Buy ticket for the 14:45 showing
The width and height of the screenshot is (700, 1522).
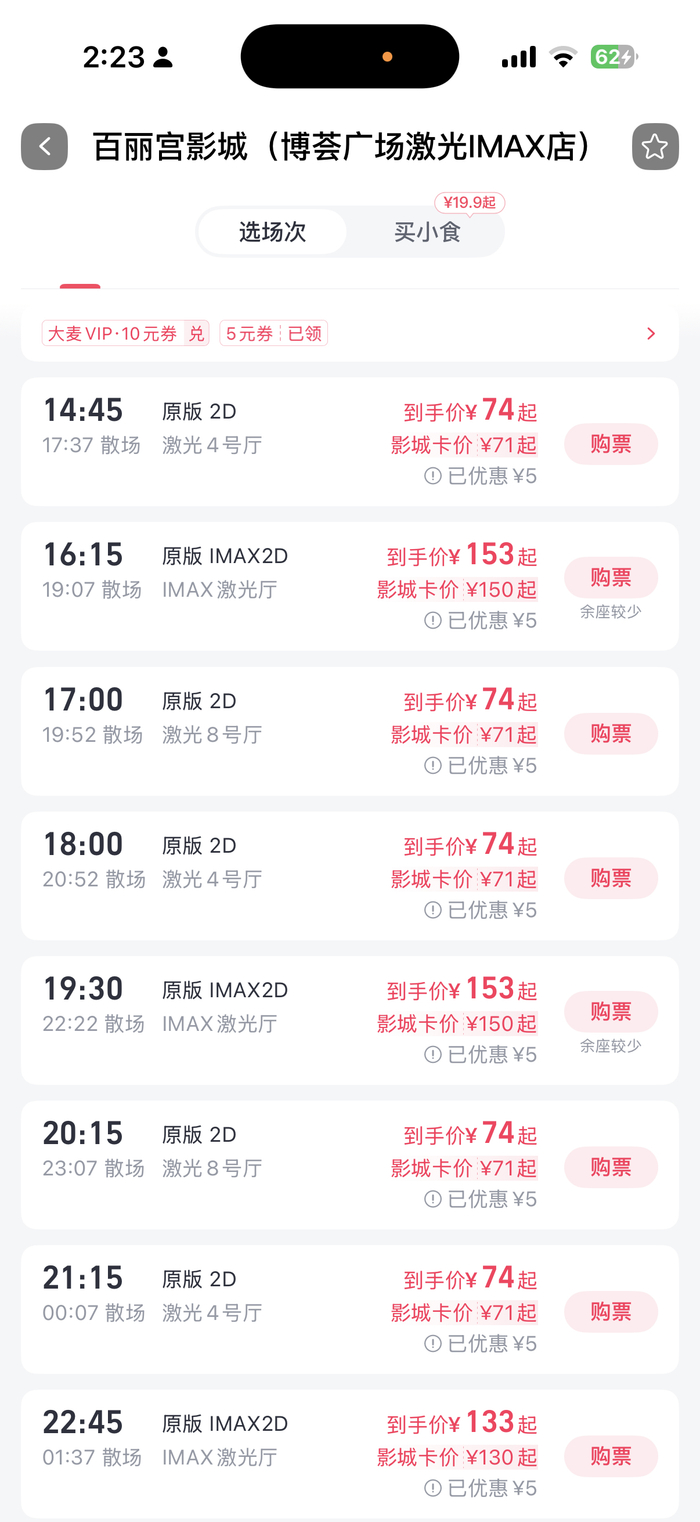(x=611, y=444)
